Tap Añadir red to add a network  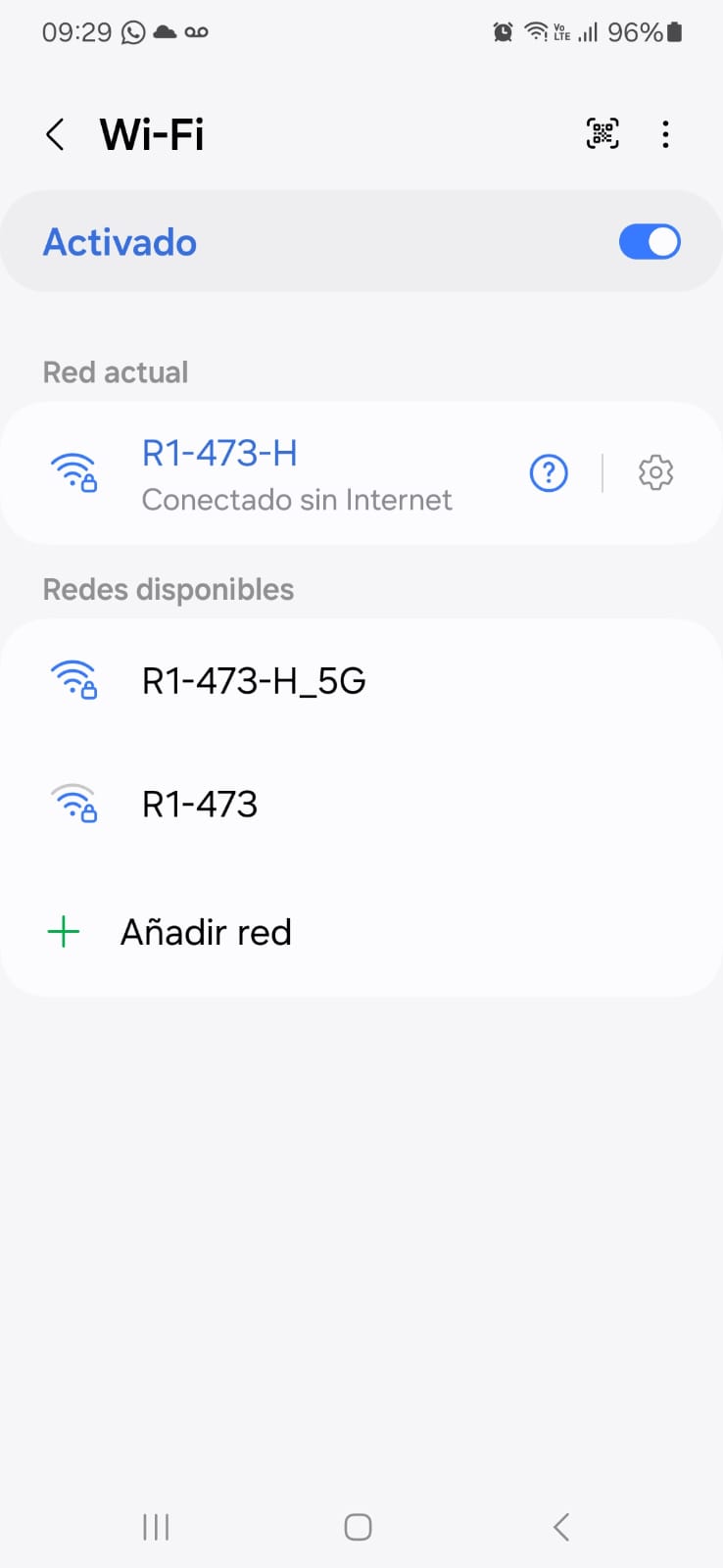coord(206,932)
